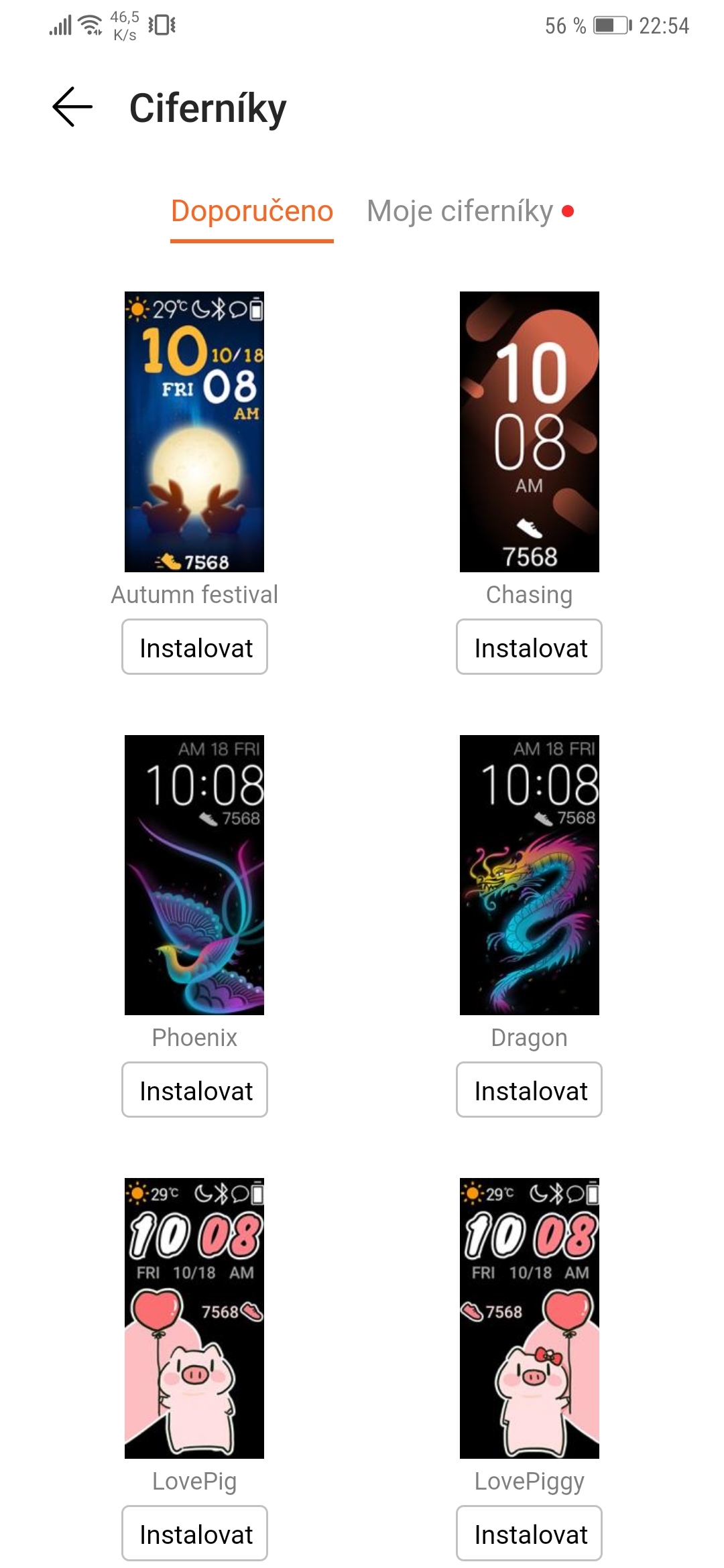The image size is (724, 1568).
Task: Select the Doporučeno tab
Action: click(x=252, y=212)
